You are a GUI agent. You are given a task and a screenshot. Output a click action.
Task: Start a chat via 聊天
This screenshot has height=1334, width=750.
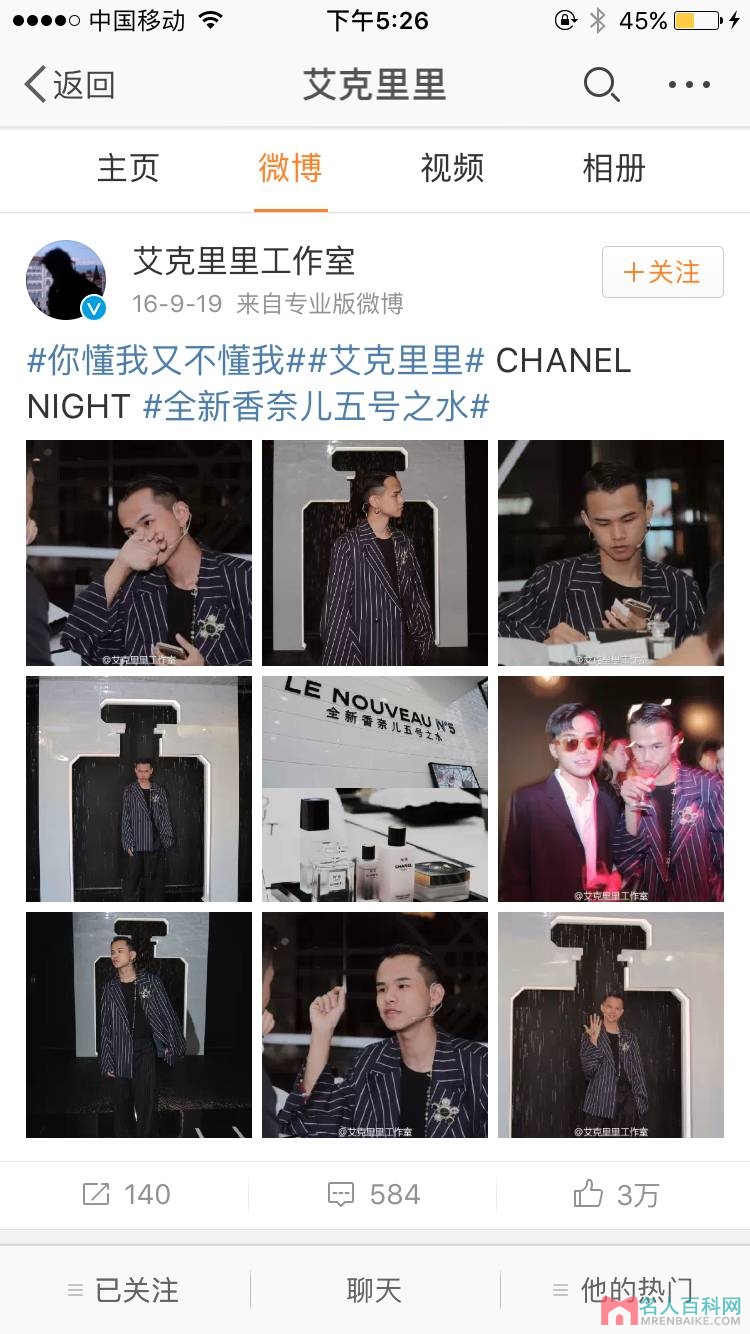[374, 1290]
